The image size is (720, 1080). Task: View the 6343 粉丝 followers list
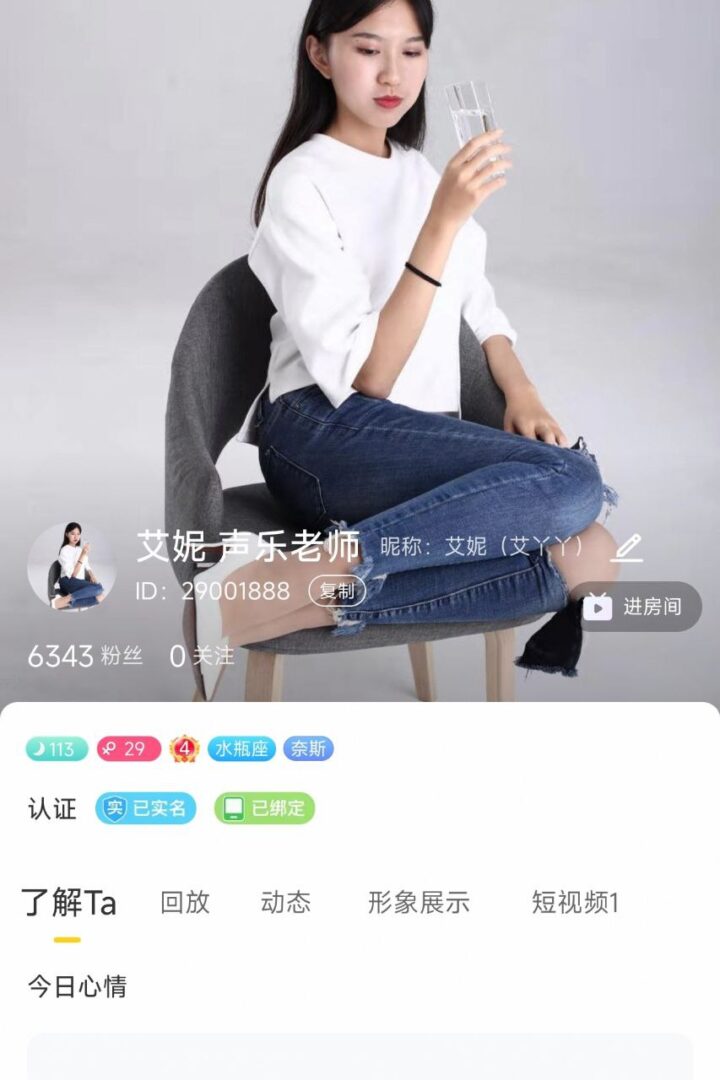pyautogui.click(x=85, y=656)
